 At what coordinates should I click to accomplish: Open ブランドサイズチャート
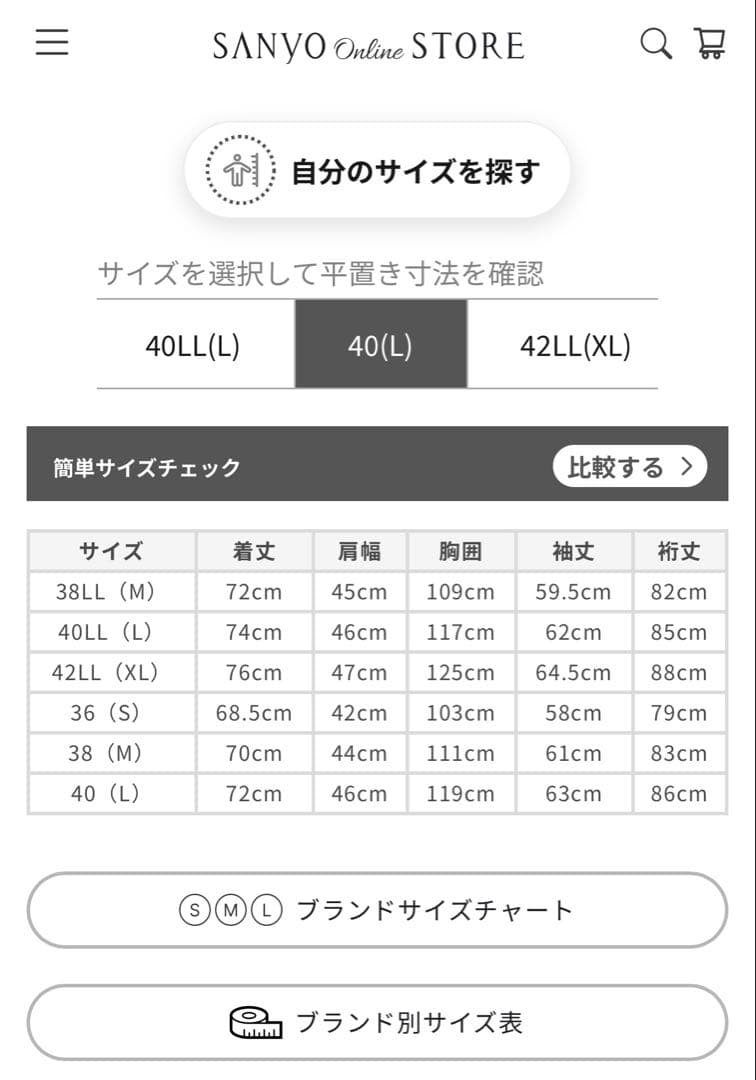coord(377,910)
